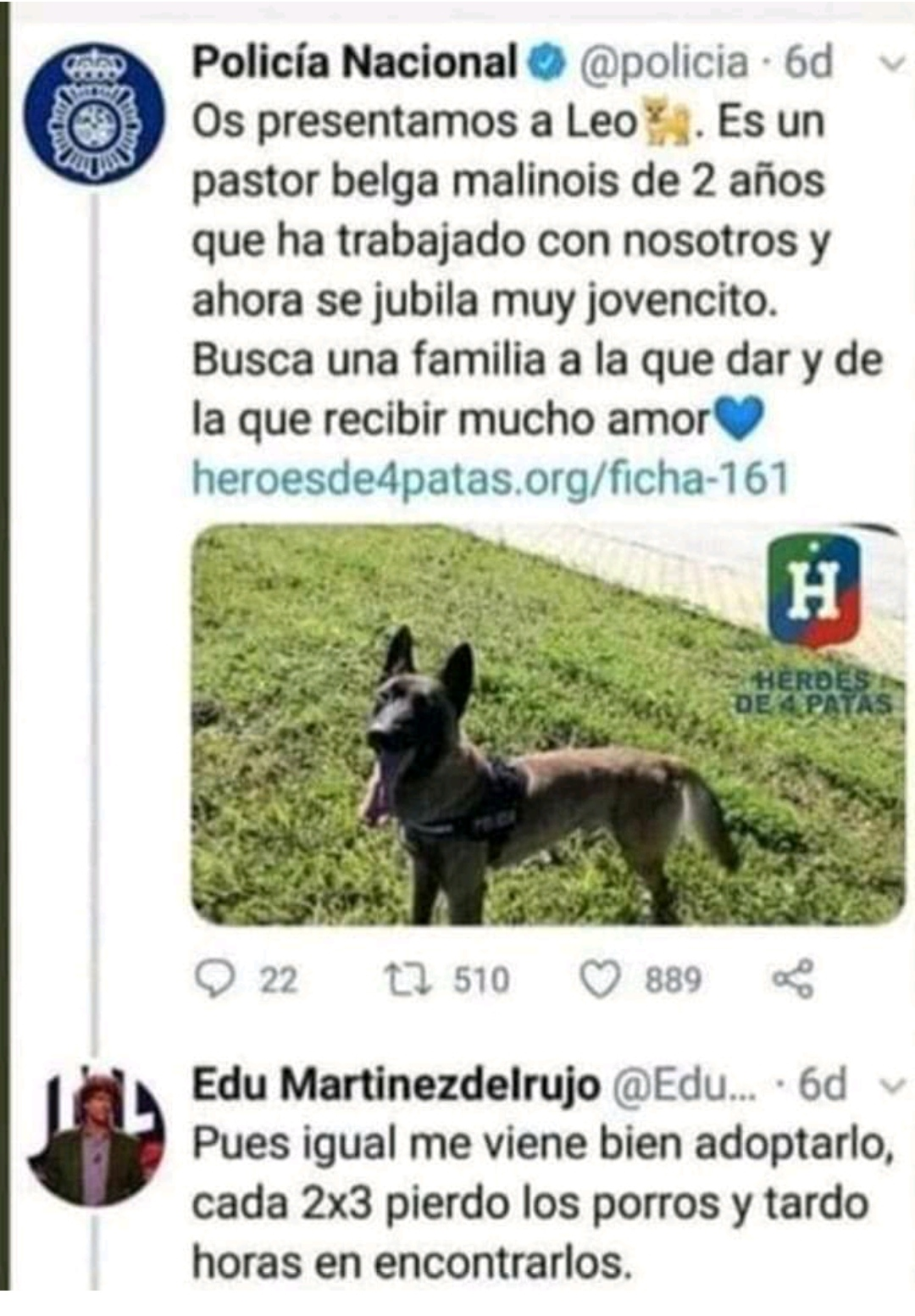Viewport: 915px width, 1316px height.
Task: Share the Policía Nacional tweet
Action: (793, 980)
